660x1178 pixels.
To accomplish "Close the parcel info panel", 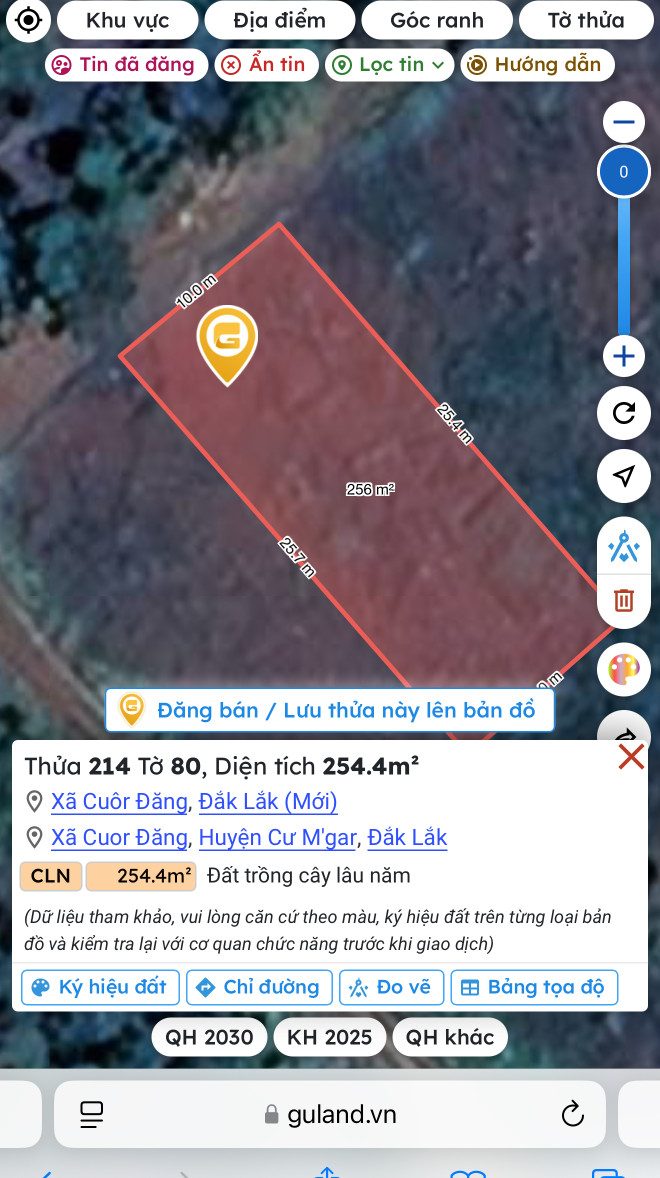I will 631,757.
